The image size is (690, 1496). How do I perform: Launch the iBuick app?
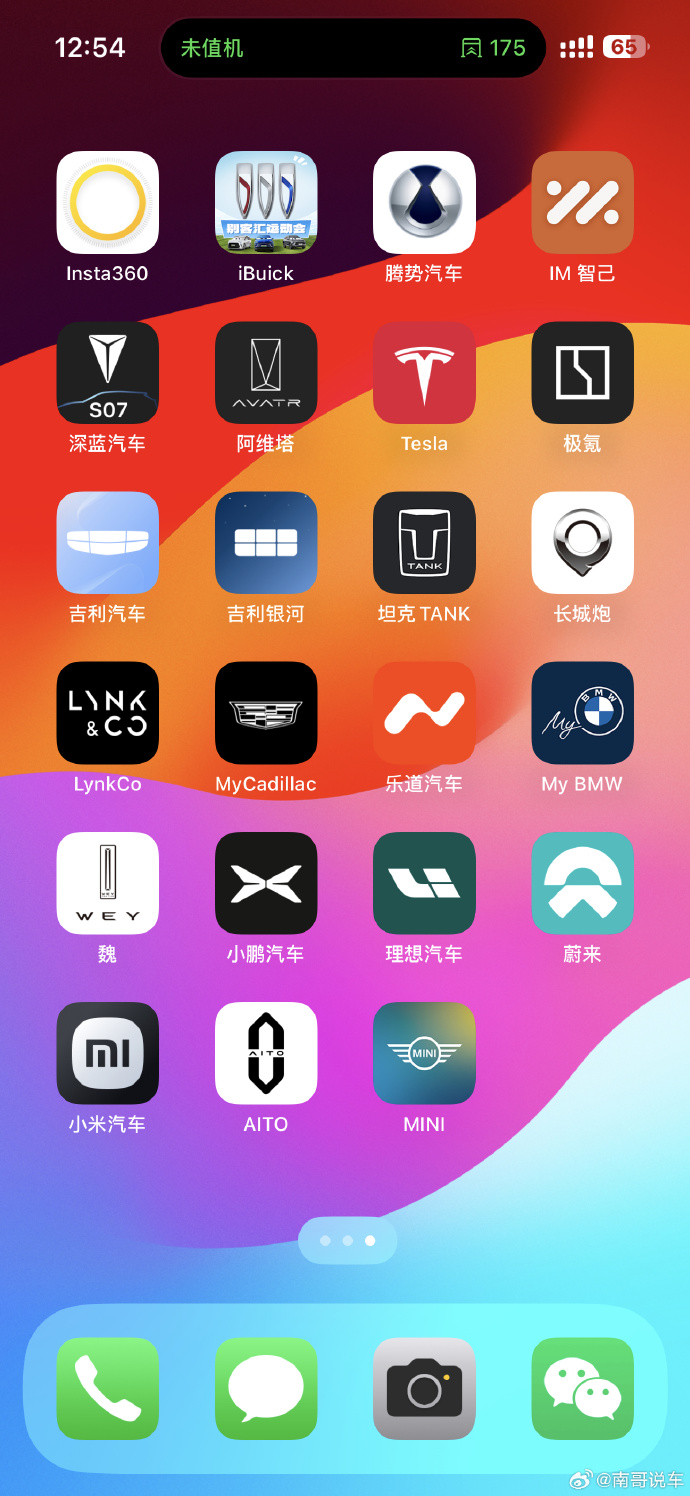point(266,203)
